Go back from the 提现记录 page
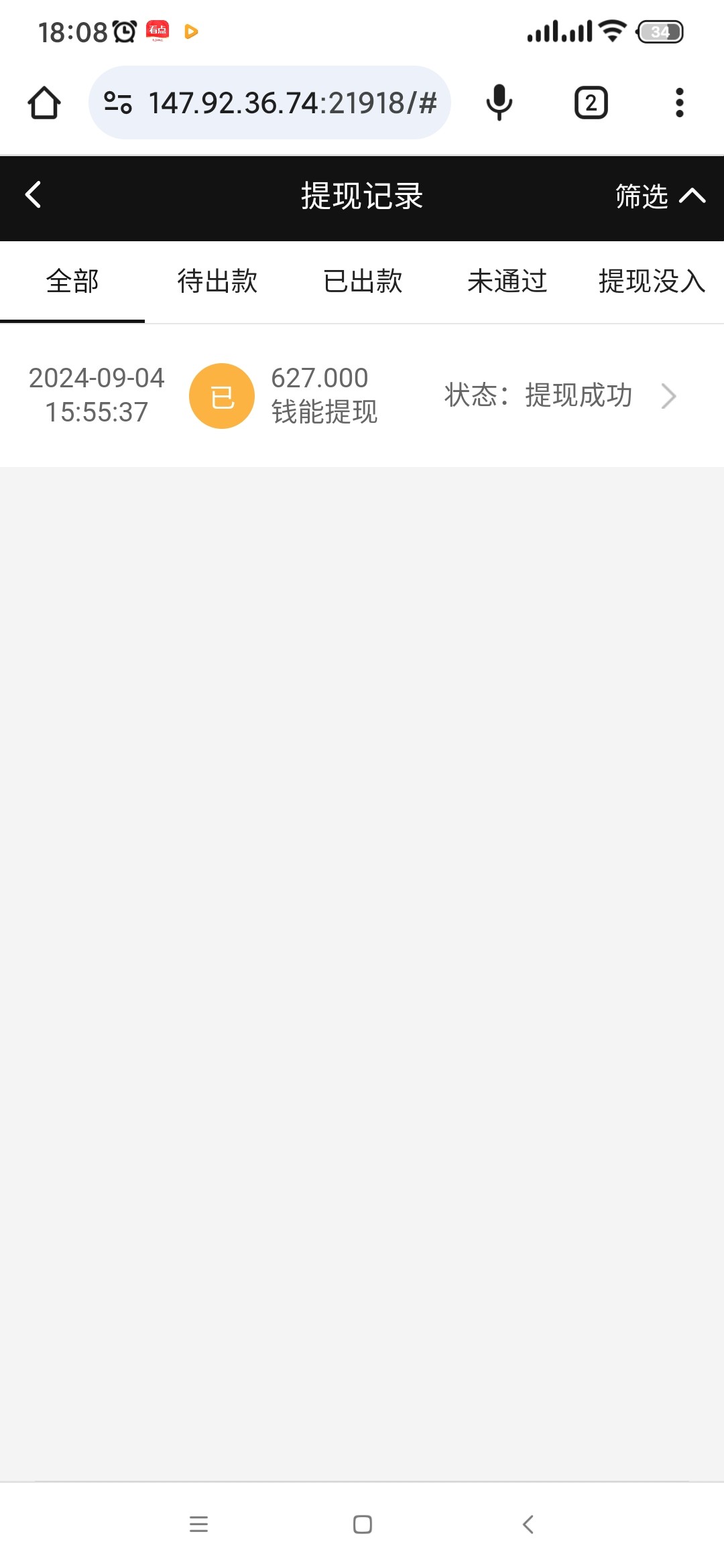Image resolution: width=724 pixels, height=1568 pixels. [x=34, y=196]
